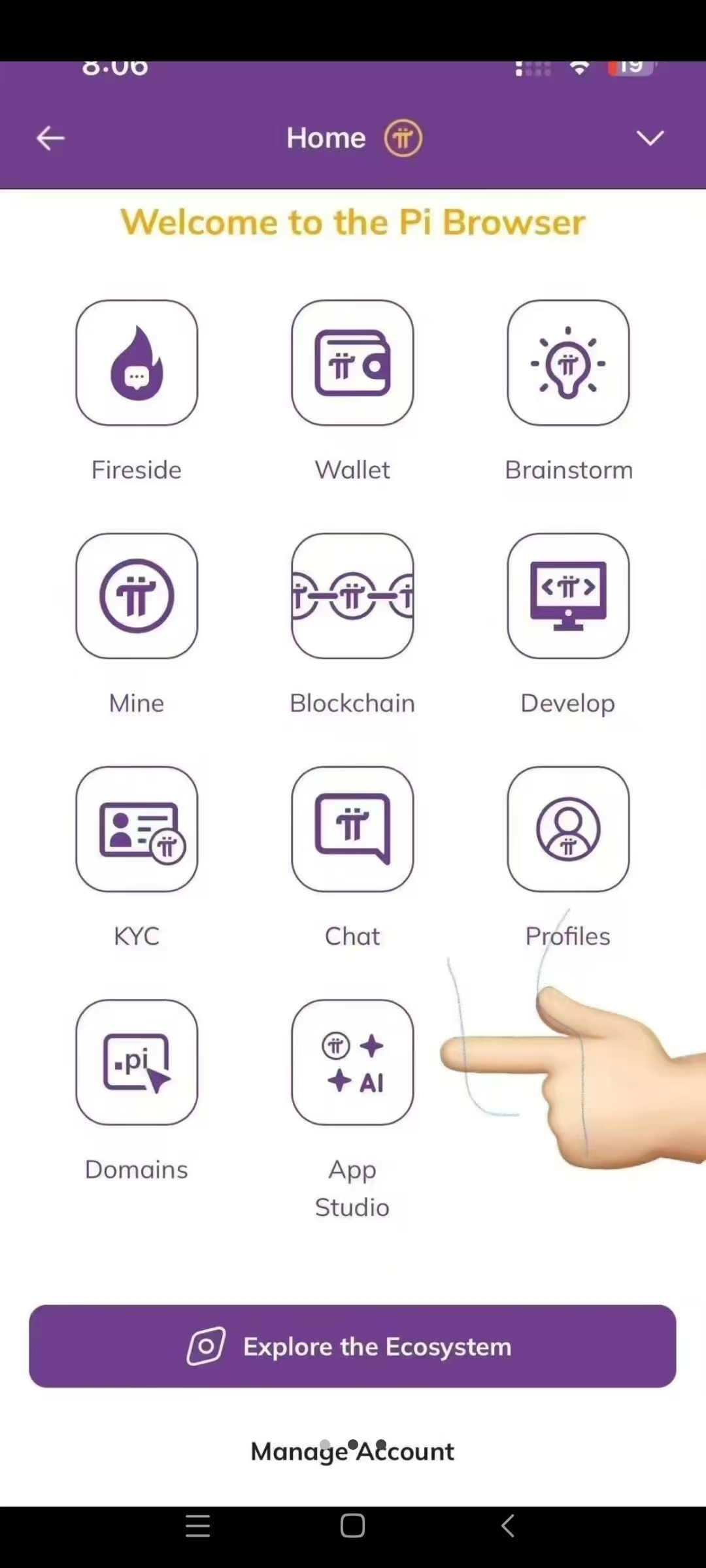
Task: Launch Brainstorm
Action: pyautogui.click(x=568, y=363)
